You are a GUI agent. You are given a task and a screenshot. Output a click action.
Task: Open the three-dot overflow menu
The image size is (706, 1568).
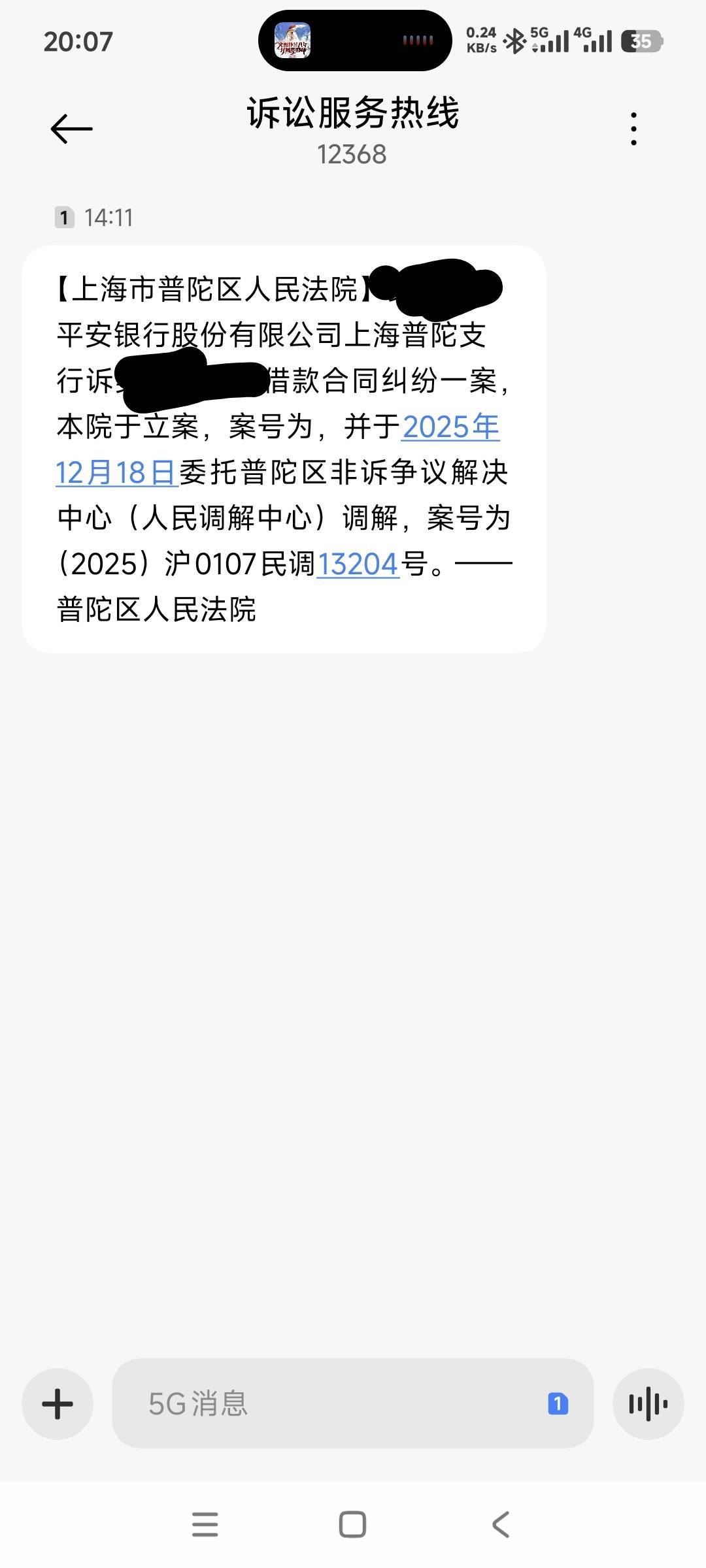[x=633, y=129]
